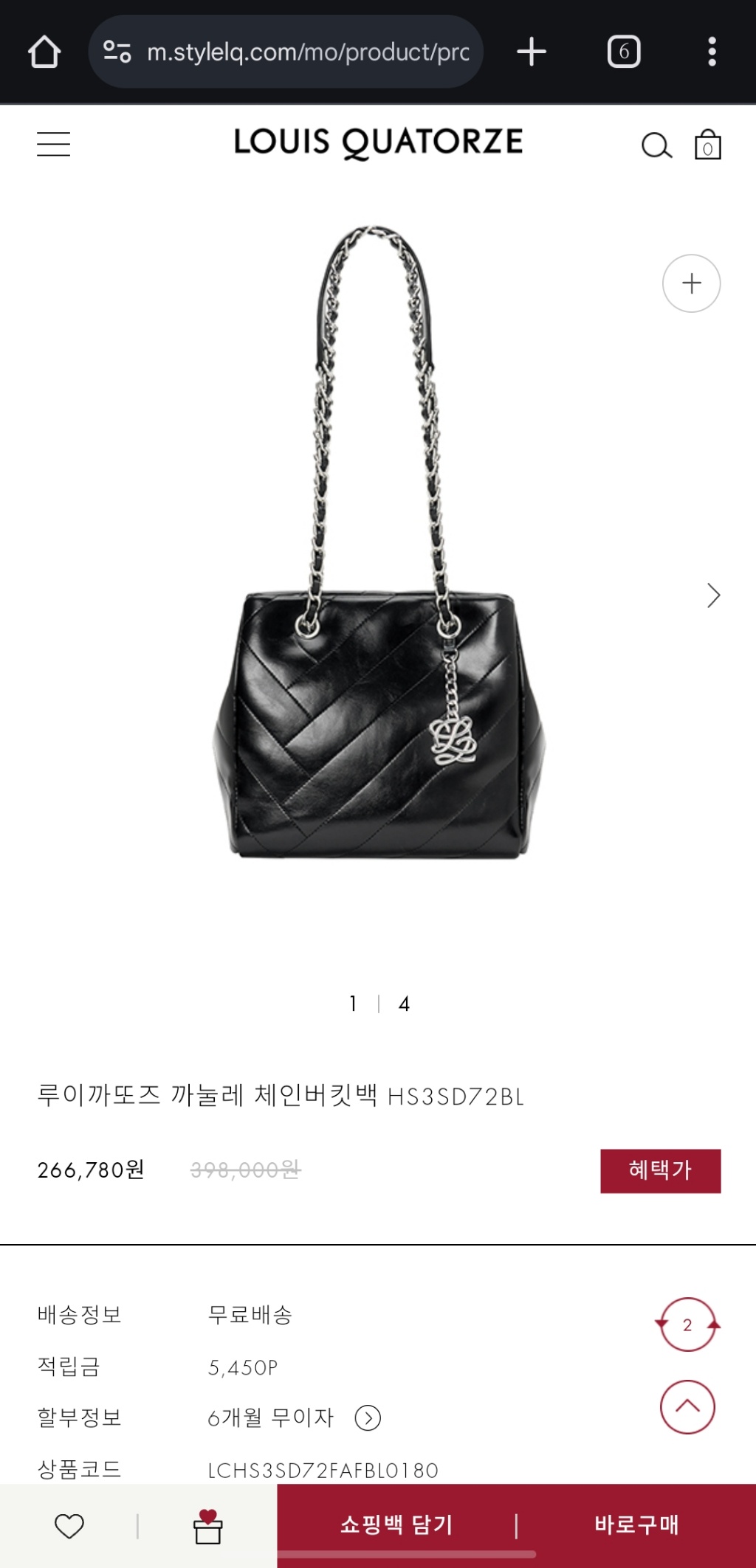Edit the m.stylelq.com address bar
Image resolution: width=756 pixels, height=1568 pixels.
(x=306, y=52)
